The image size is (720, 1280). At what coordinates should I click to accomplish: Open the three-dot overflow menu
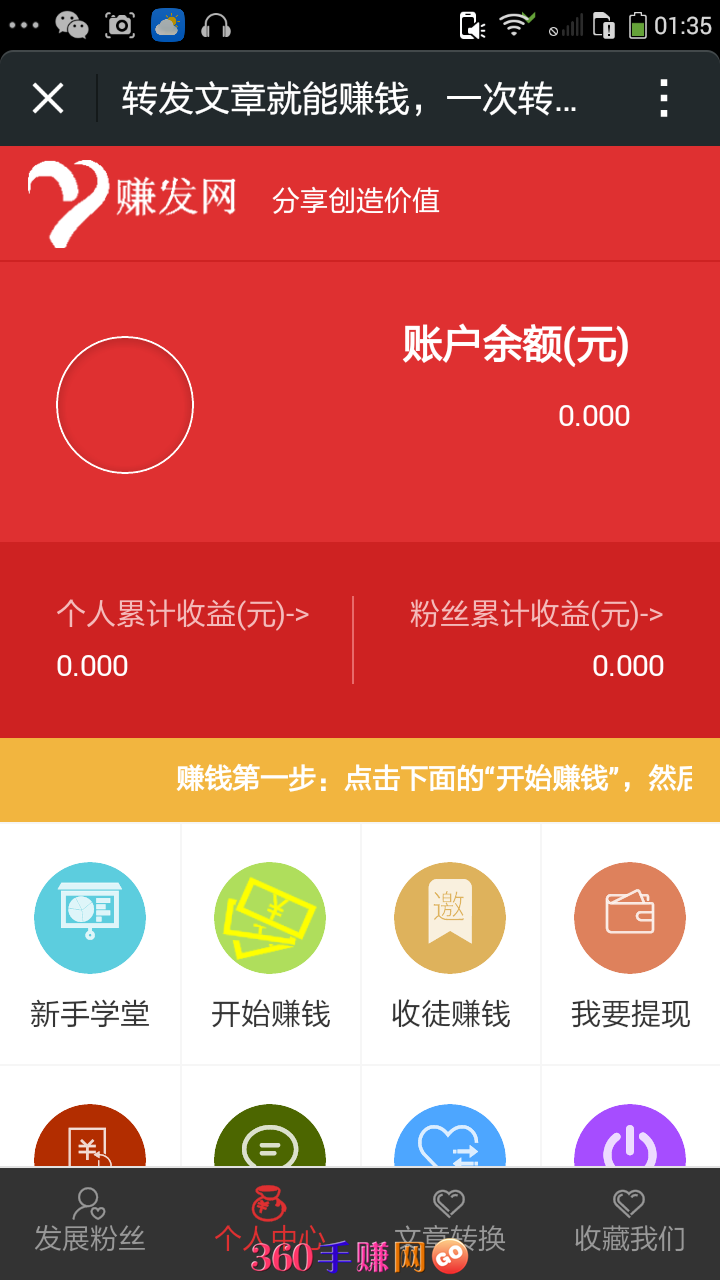click(663, 98)
